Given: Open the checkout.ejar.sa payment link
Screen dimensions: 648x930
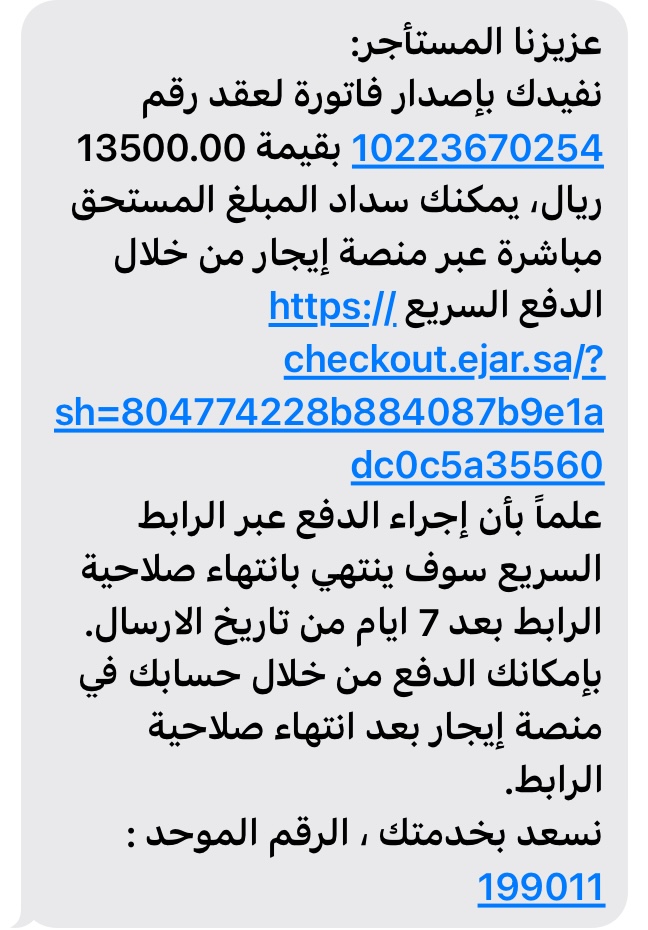Looking at the screenshot, I should point(444,360).
